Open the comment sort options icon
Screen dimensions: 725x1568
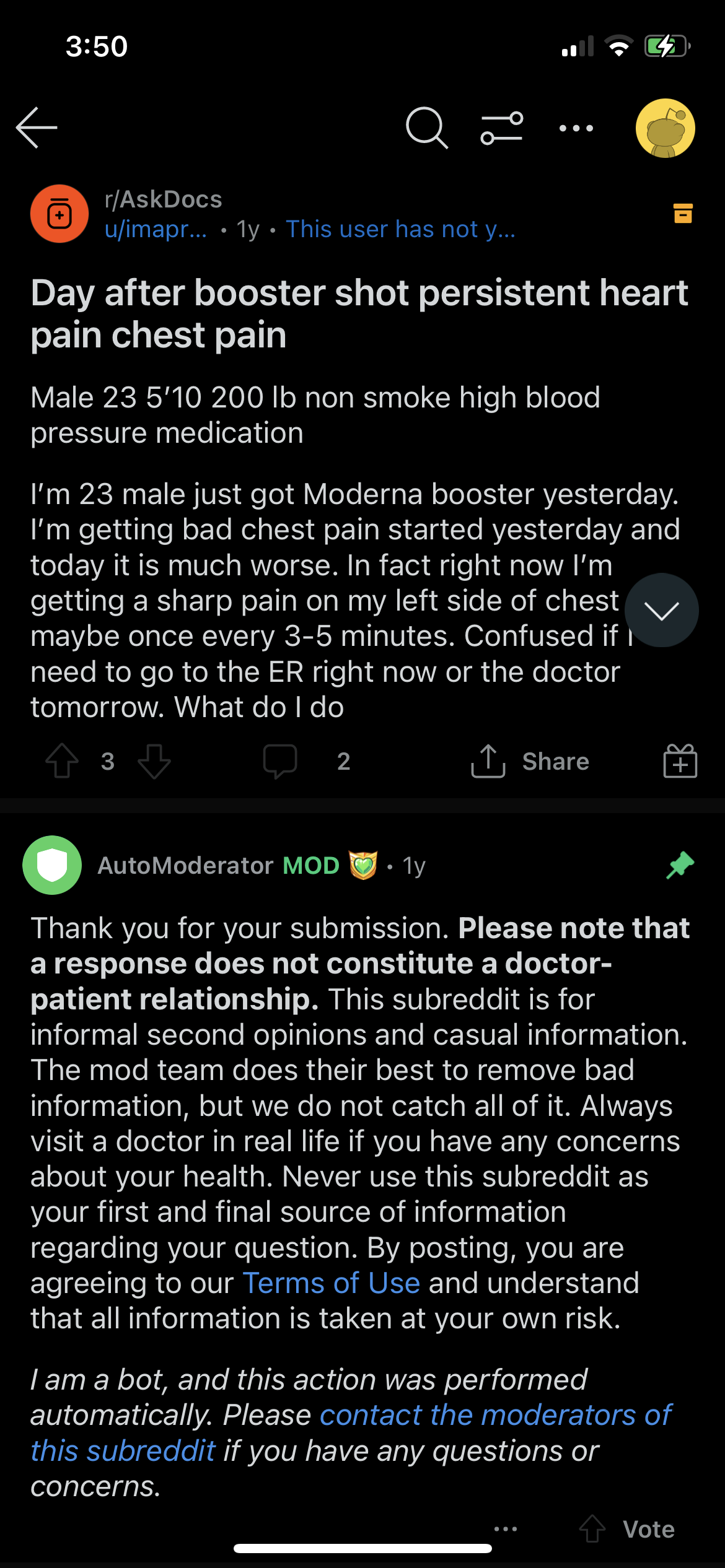click(x=501, y=128)
